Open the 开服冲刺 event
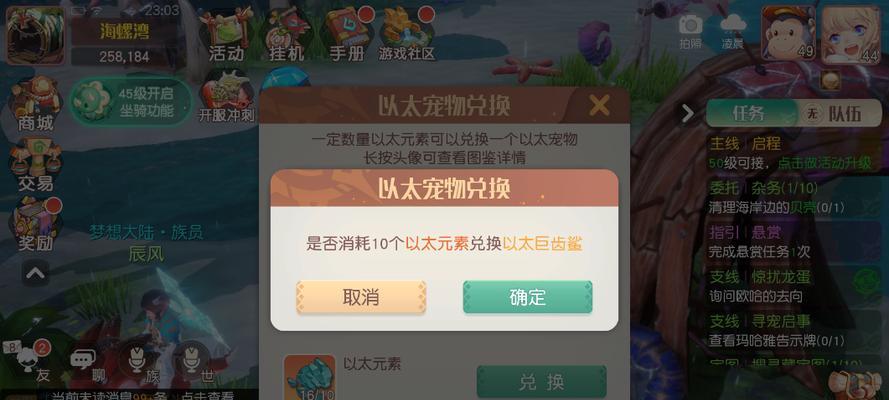 [x=227, y=100]
